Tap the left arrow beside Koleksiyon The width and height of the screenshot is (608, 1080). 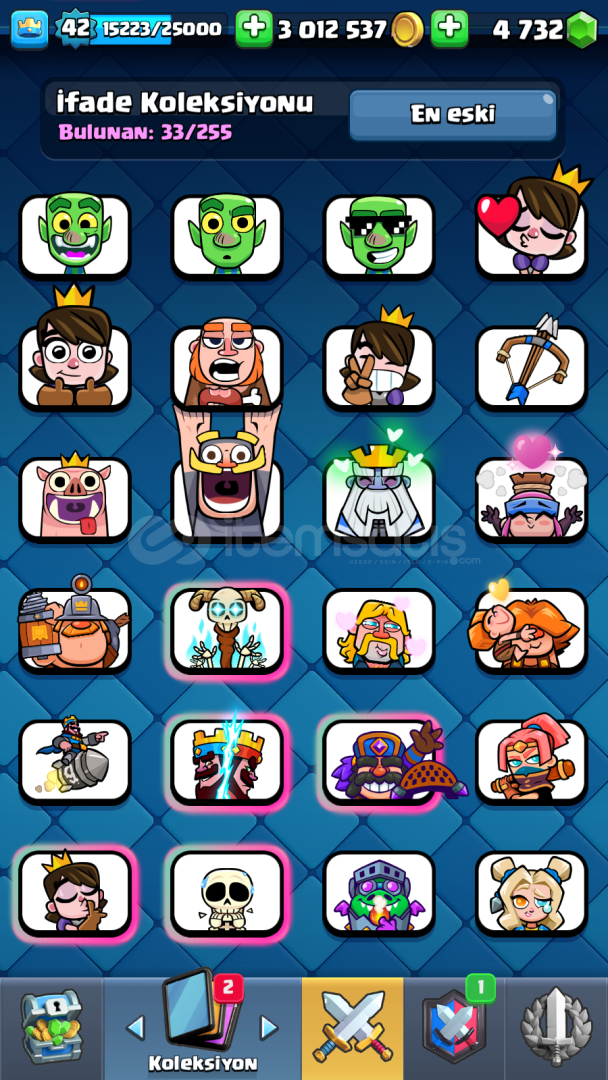click(x=136, y=1028)
